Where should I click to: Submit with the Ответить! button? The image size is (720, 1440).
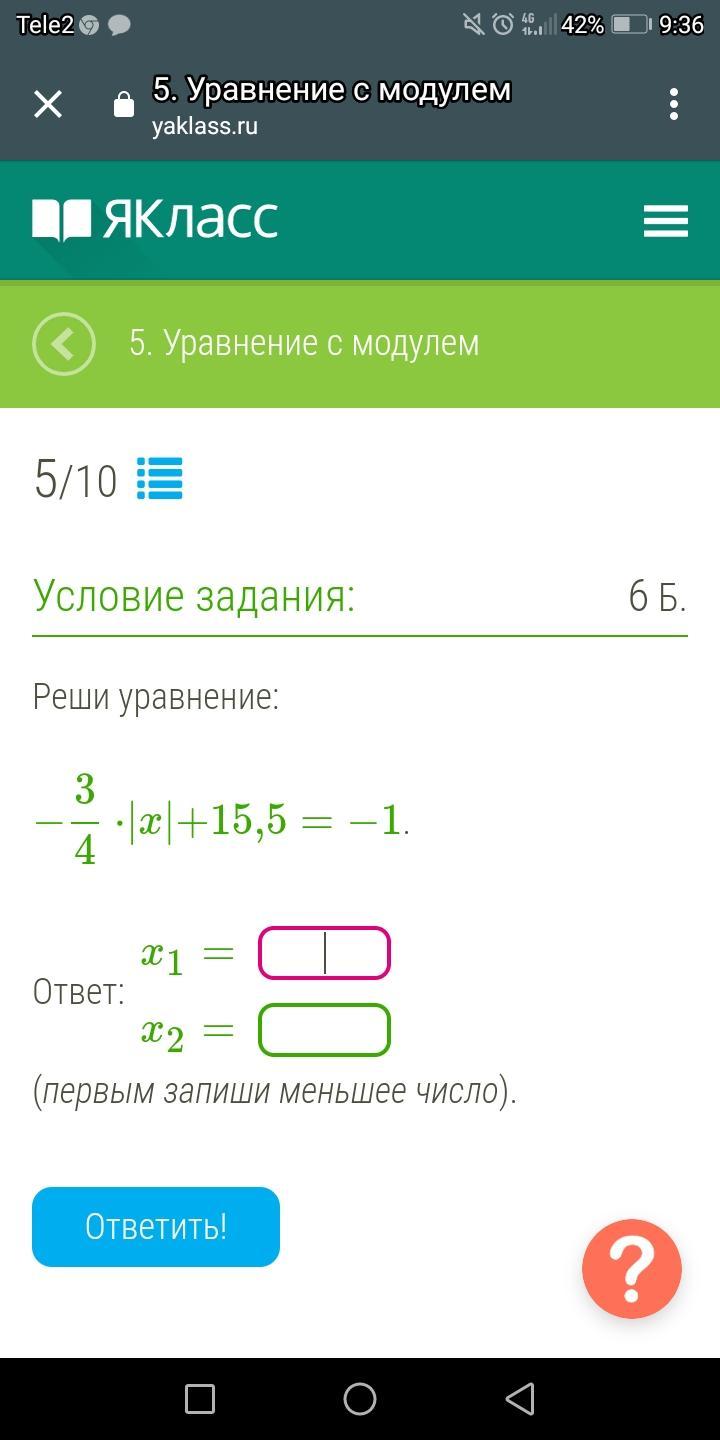coord(156,1227)
